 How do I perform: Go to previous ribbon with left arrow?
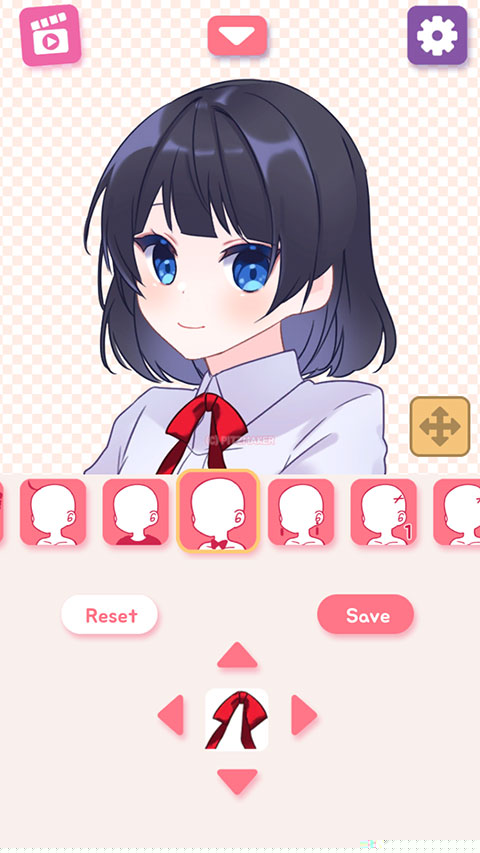tap(171, 715)
